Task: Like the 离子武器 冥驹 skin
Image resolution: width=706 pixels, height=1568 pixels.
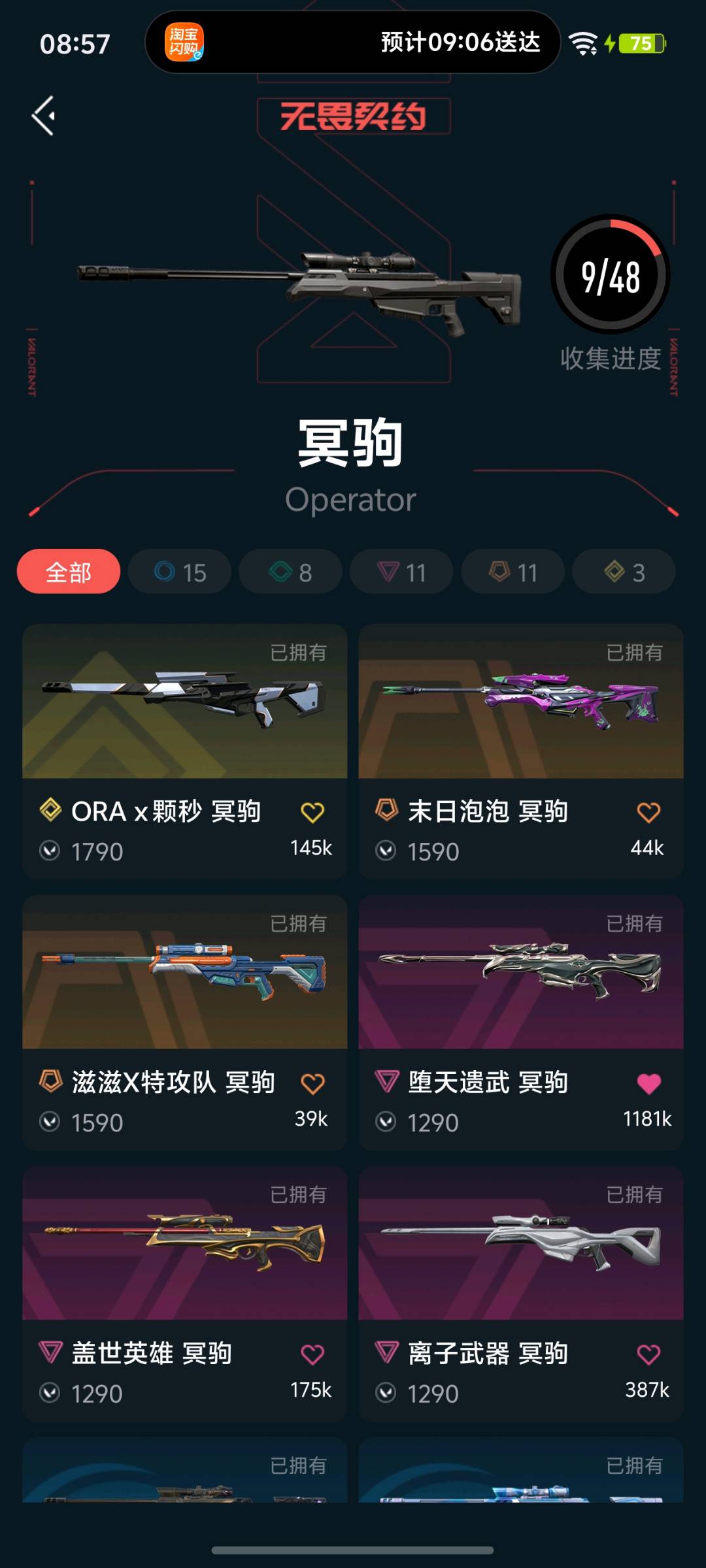Action: click(648, 1355)
